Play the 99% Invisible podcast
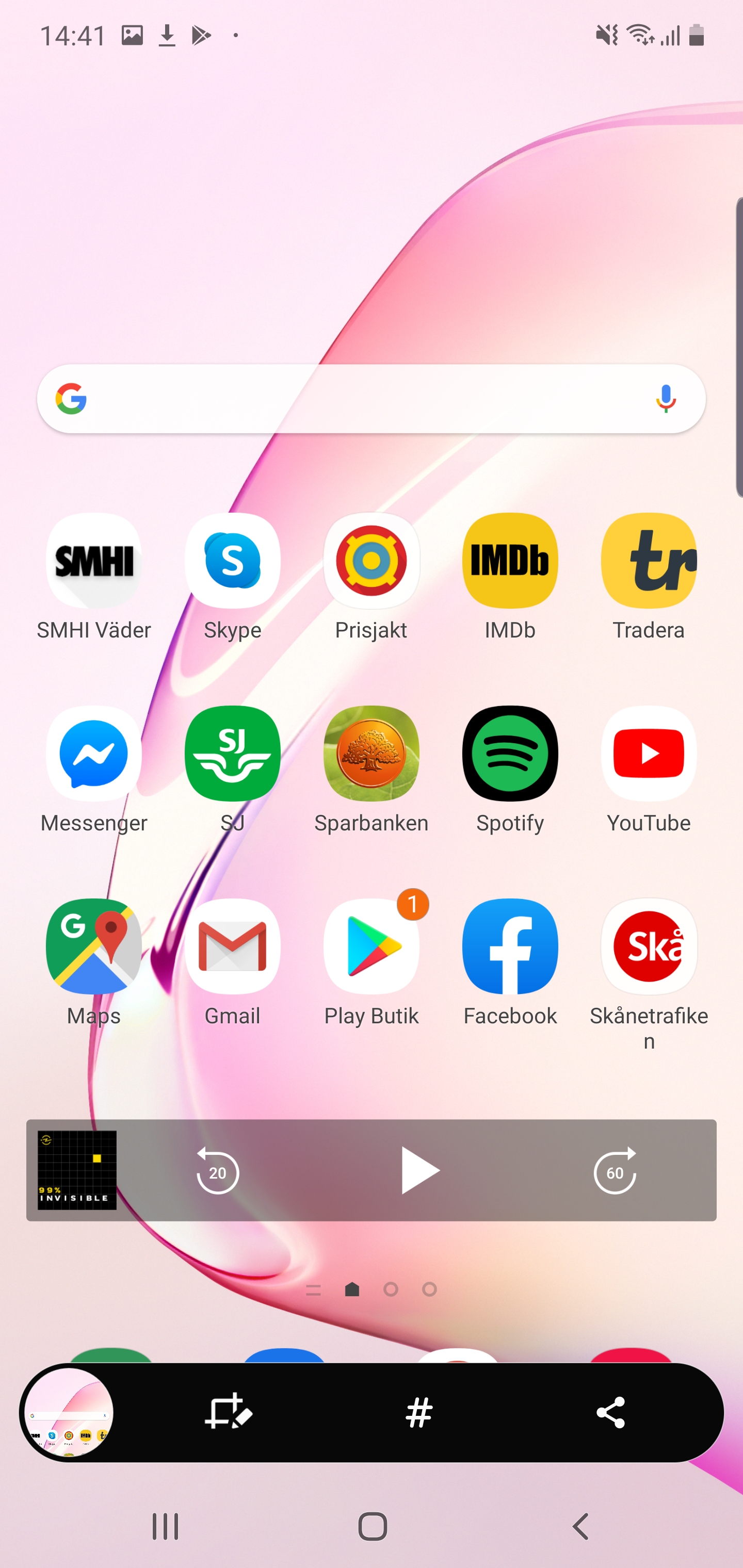This screenshot has height=1568, width=743. (419, 1170)
